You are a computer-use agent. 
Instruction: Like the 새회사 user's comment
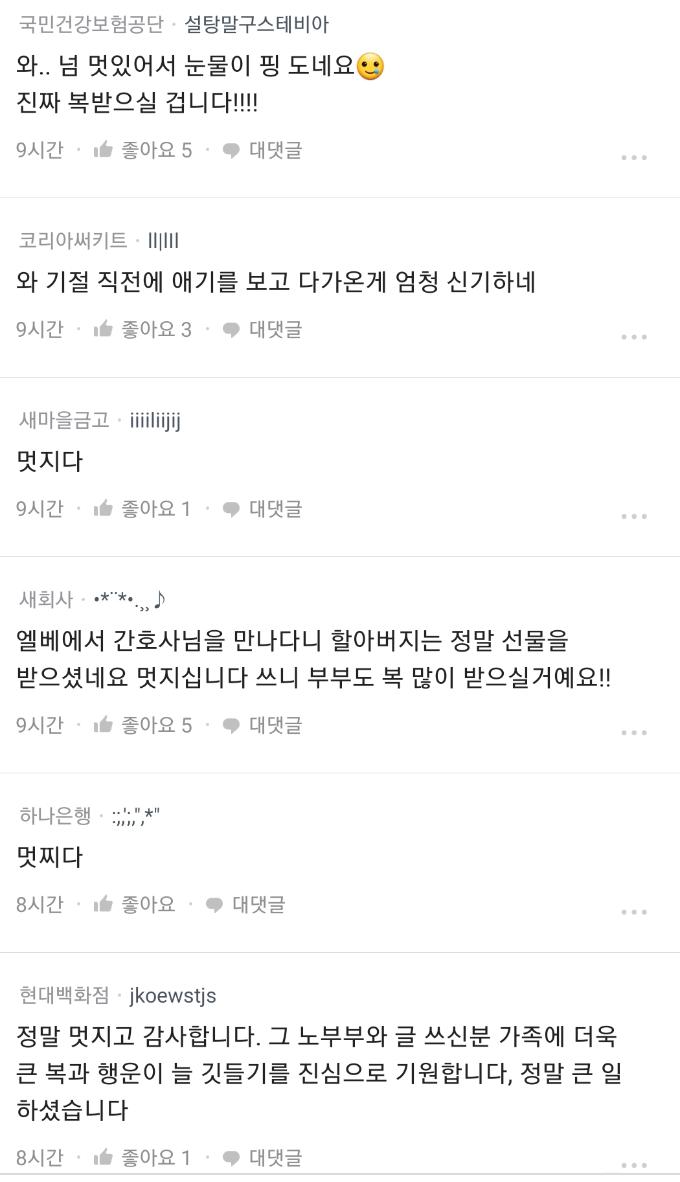141,725
